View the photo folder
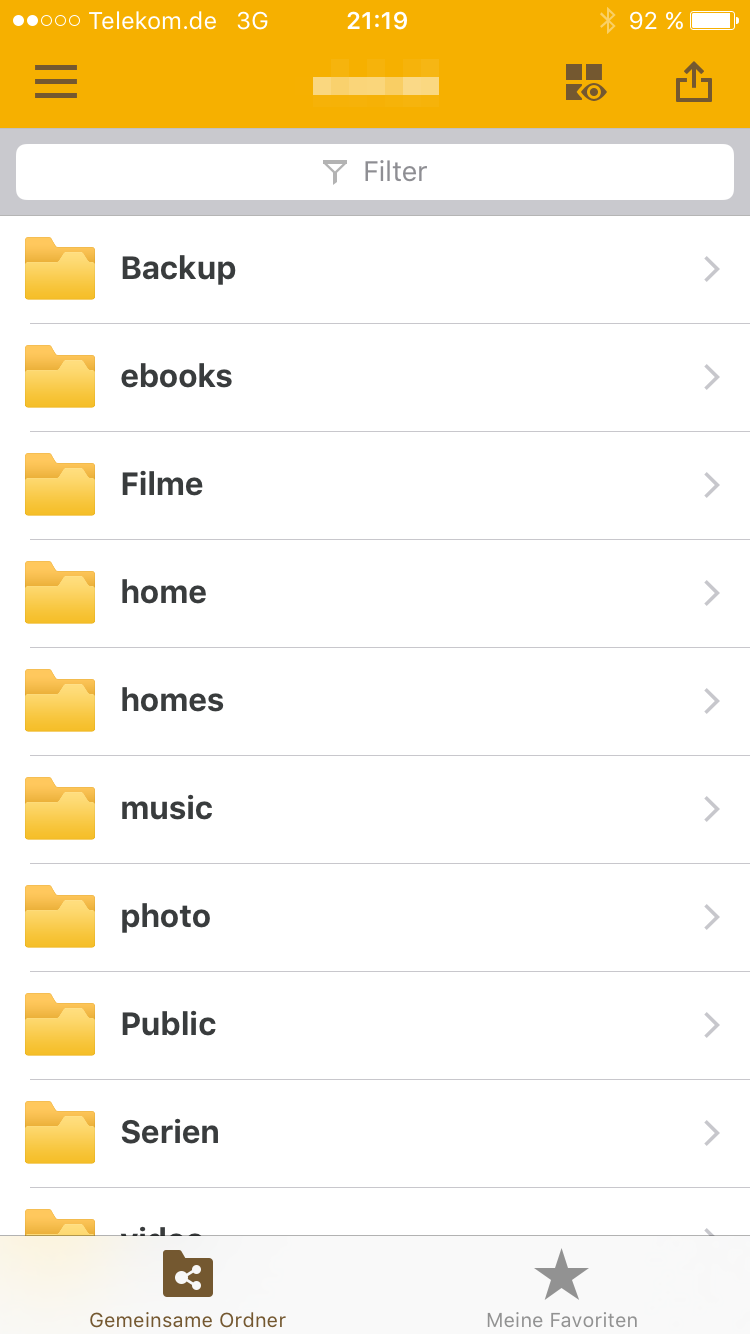750x1334 pixels. [375, 917]
